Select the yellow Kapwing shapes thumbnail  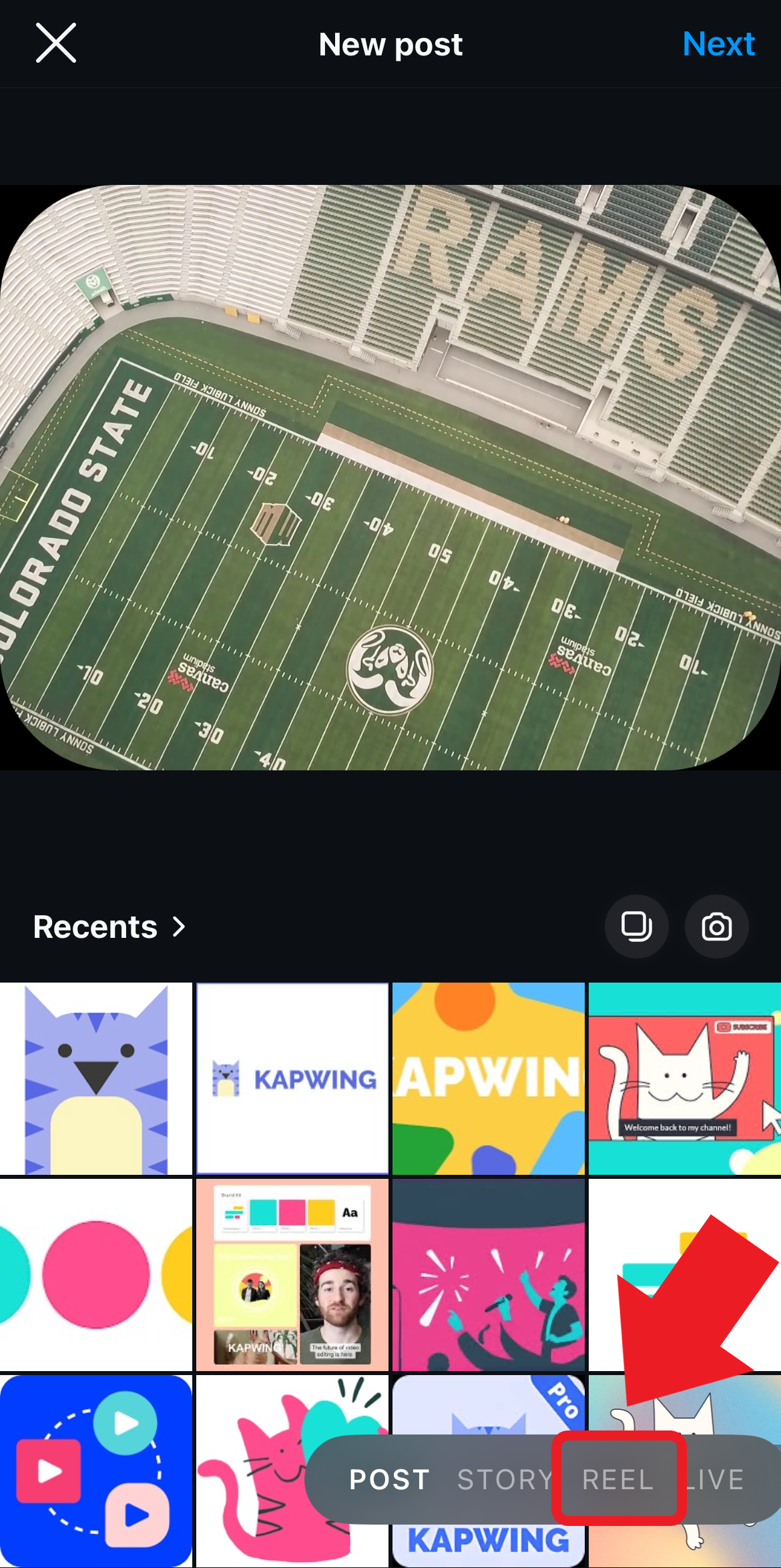coord(488,1075)
